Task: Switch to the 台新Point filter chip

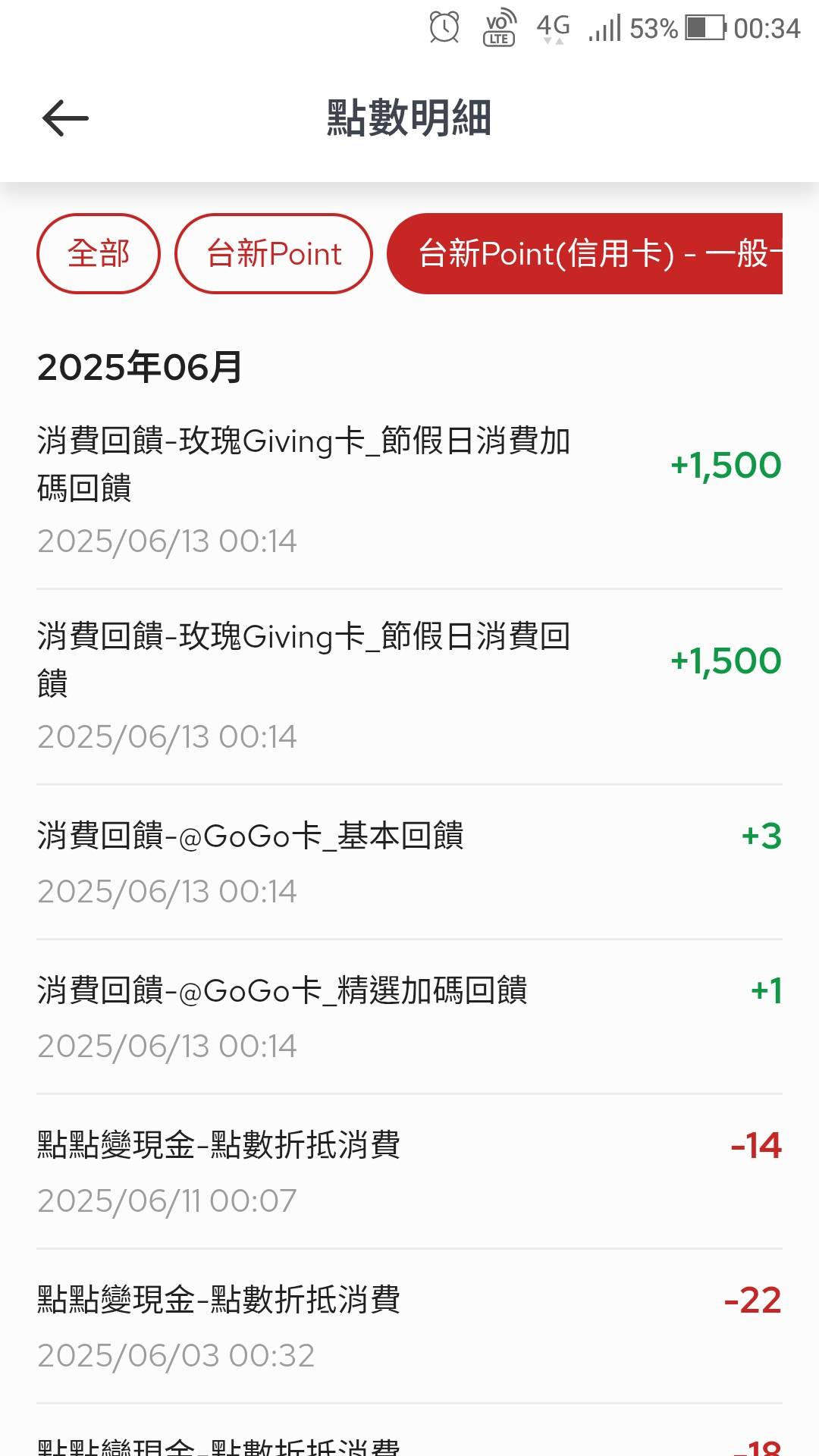Action: click(x=274, y=253)
